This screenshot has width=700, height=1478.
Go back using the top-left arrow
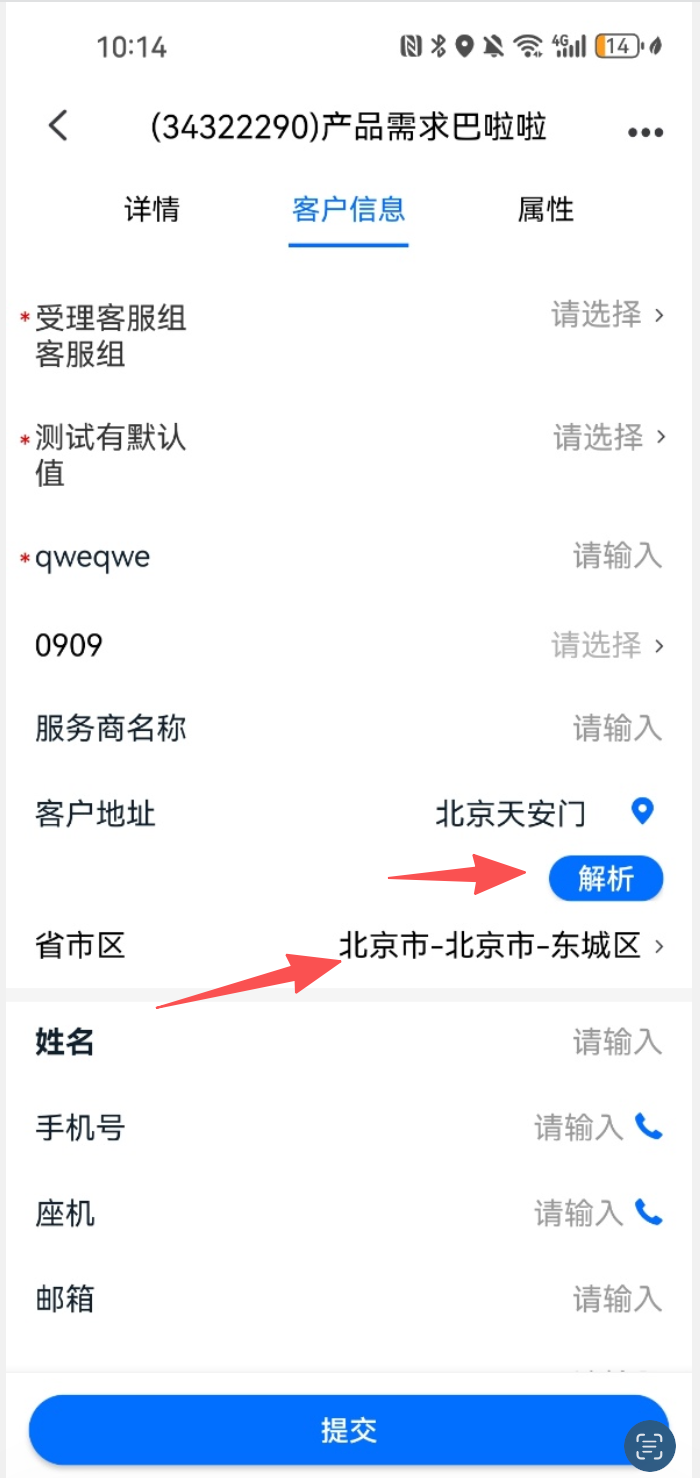pos(59,127)
